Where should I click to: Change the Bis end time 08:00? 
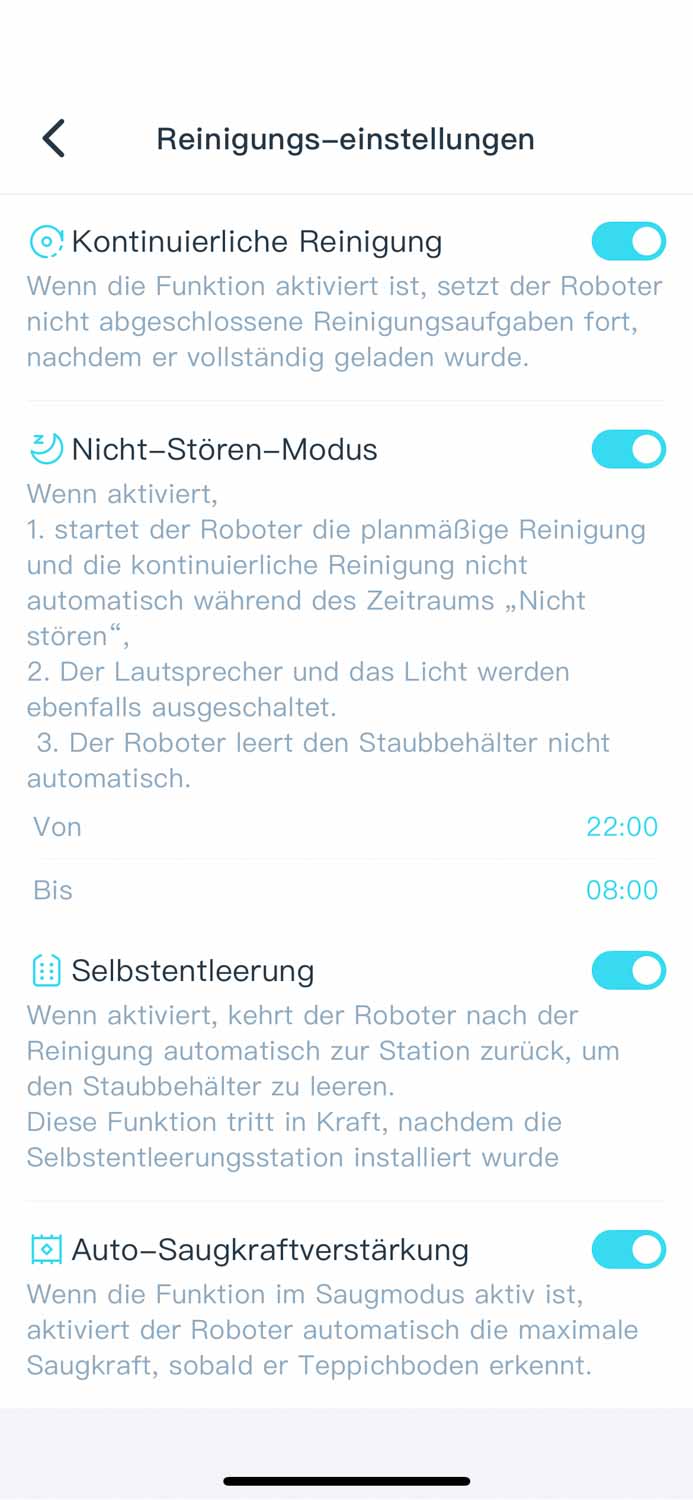click(621, 890)
